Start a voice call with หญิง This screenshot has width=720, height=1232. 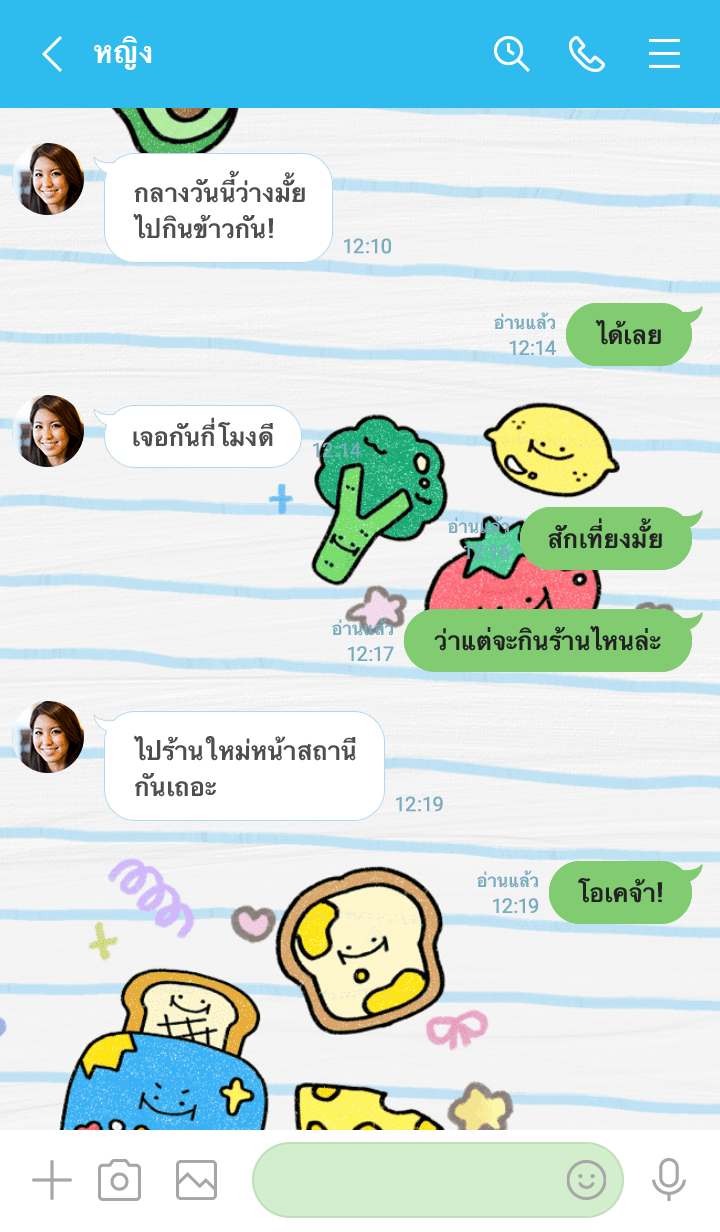coord(587,54)
